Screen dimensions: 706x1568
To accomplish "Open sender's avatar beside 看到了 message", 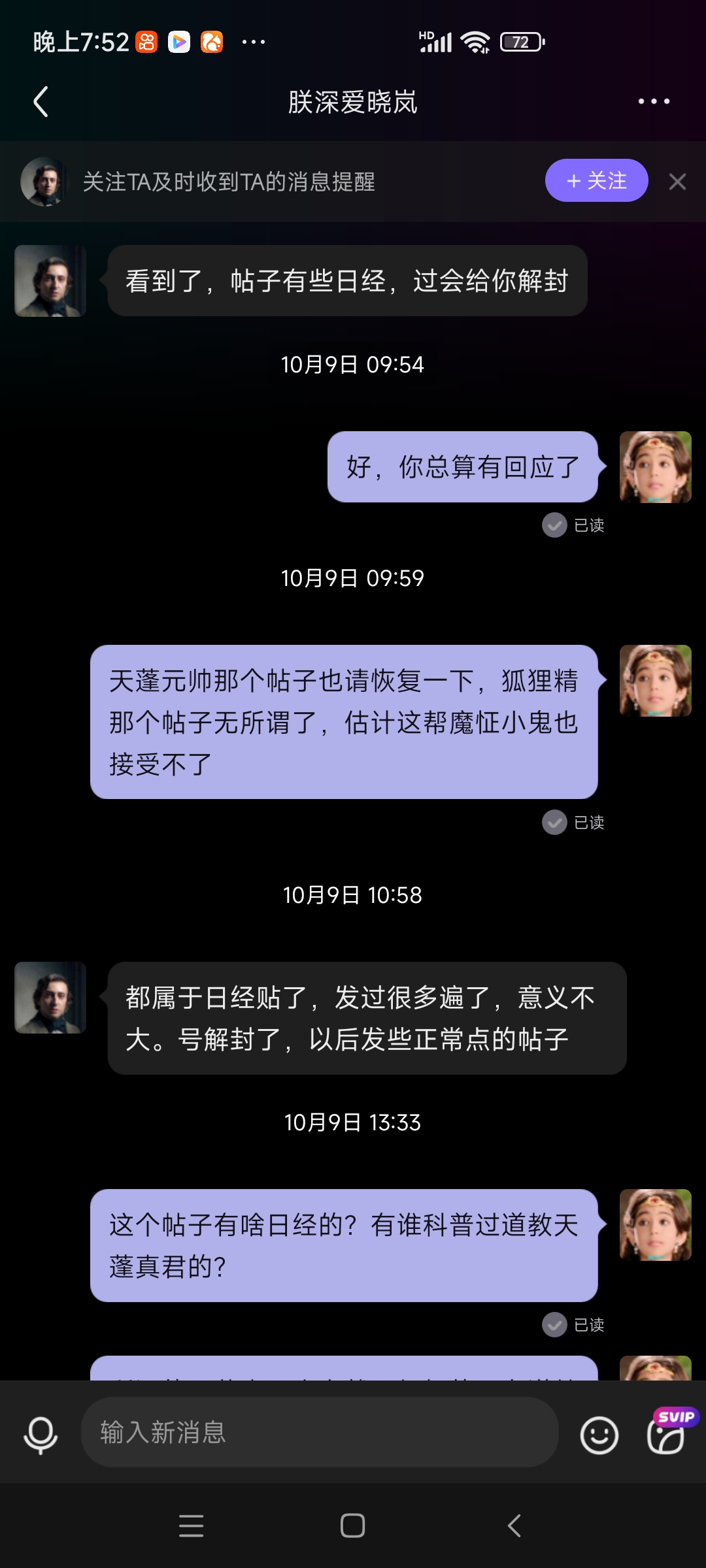I will (50, 281).
